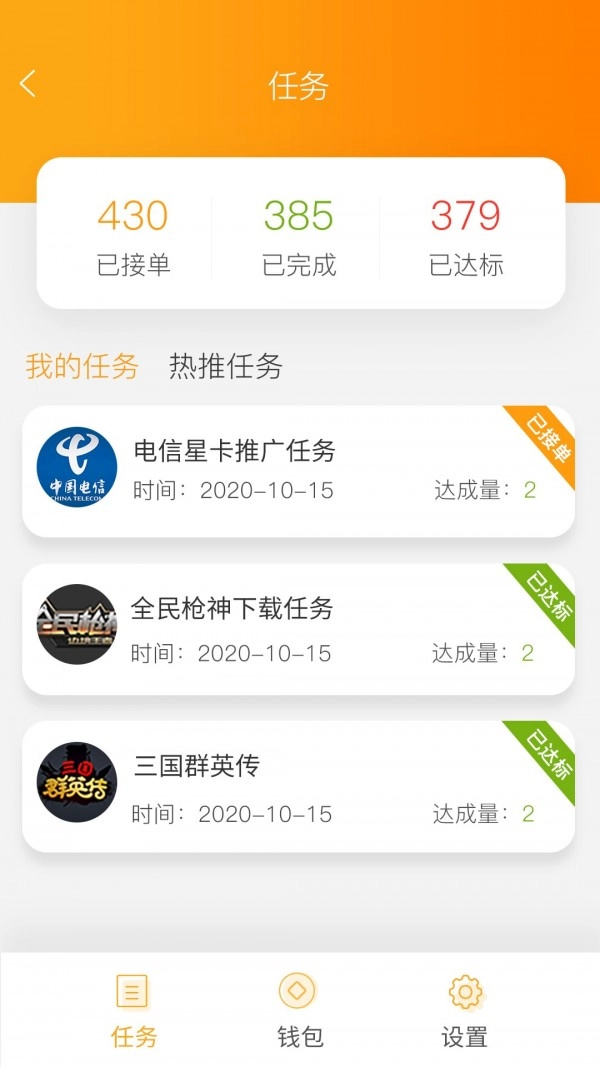The height and width of the screenshot is (1067, 600).
Task: Open the 设置 settings tab
Action: pos(465,1010)
